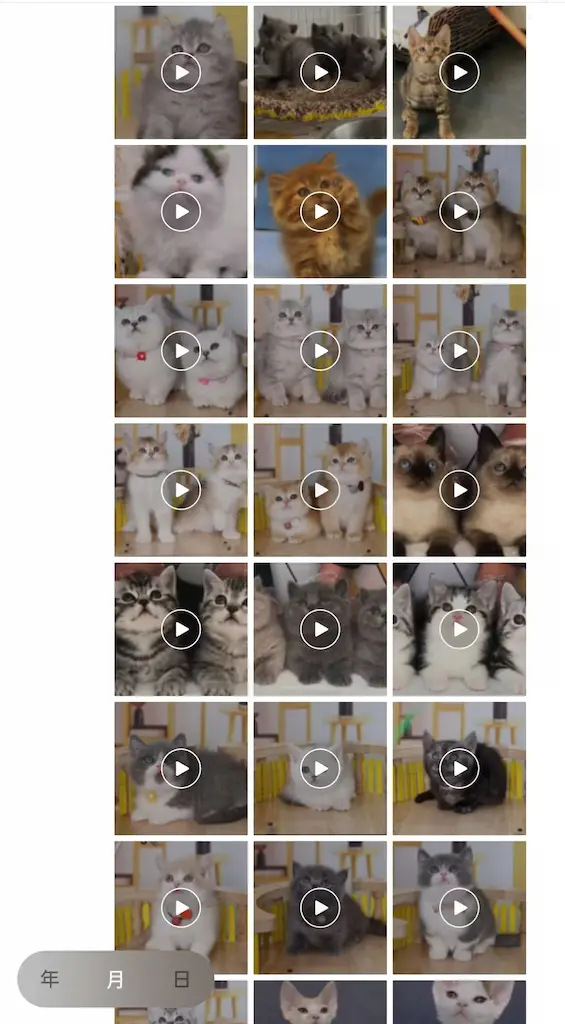The height and width of the screenshot is (1024, 565).
Task: Switch to the 月 (month) view
Action: tap(116, 978)
